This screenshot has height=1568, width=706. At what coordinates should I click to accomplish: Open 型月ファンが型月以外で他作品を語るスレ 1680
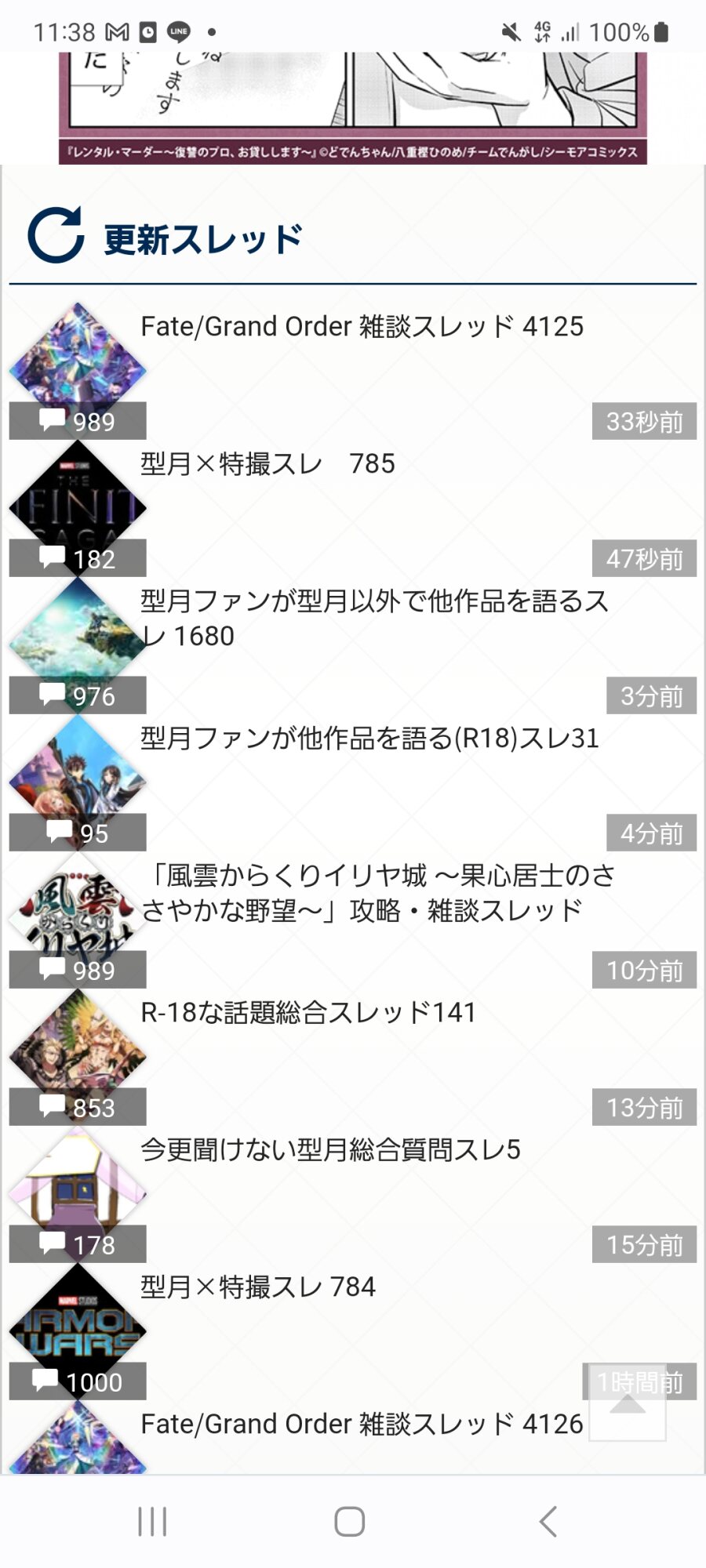(x=374, y=618)
